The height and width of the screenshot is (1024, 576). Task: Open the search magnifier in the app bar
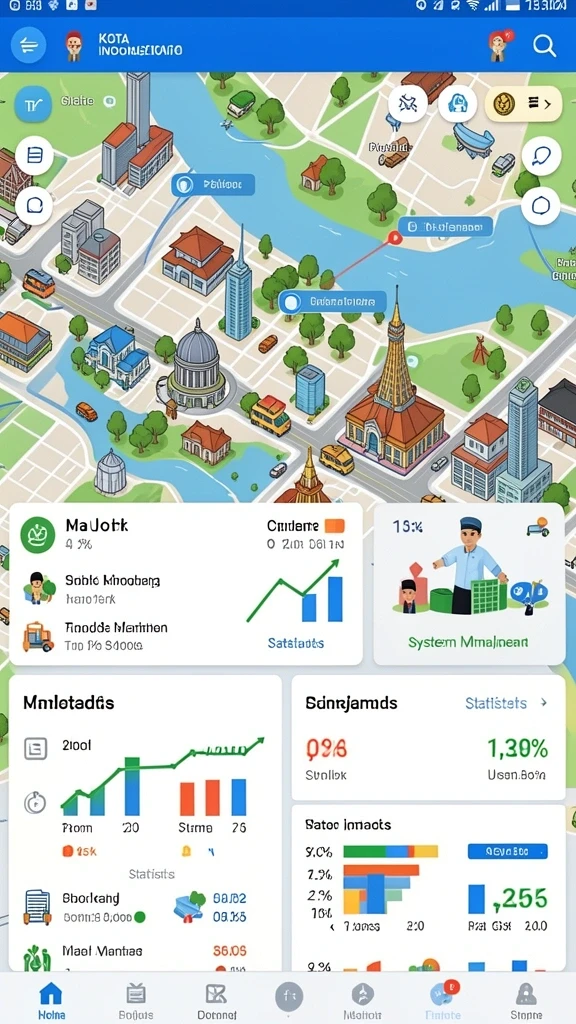pyautogui.click(x=543, y=45)
